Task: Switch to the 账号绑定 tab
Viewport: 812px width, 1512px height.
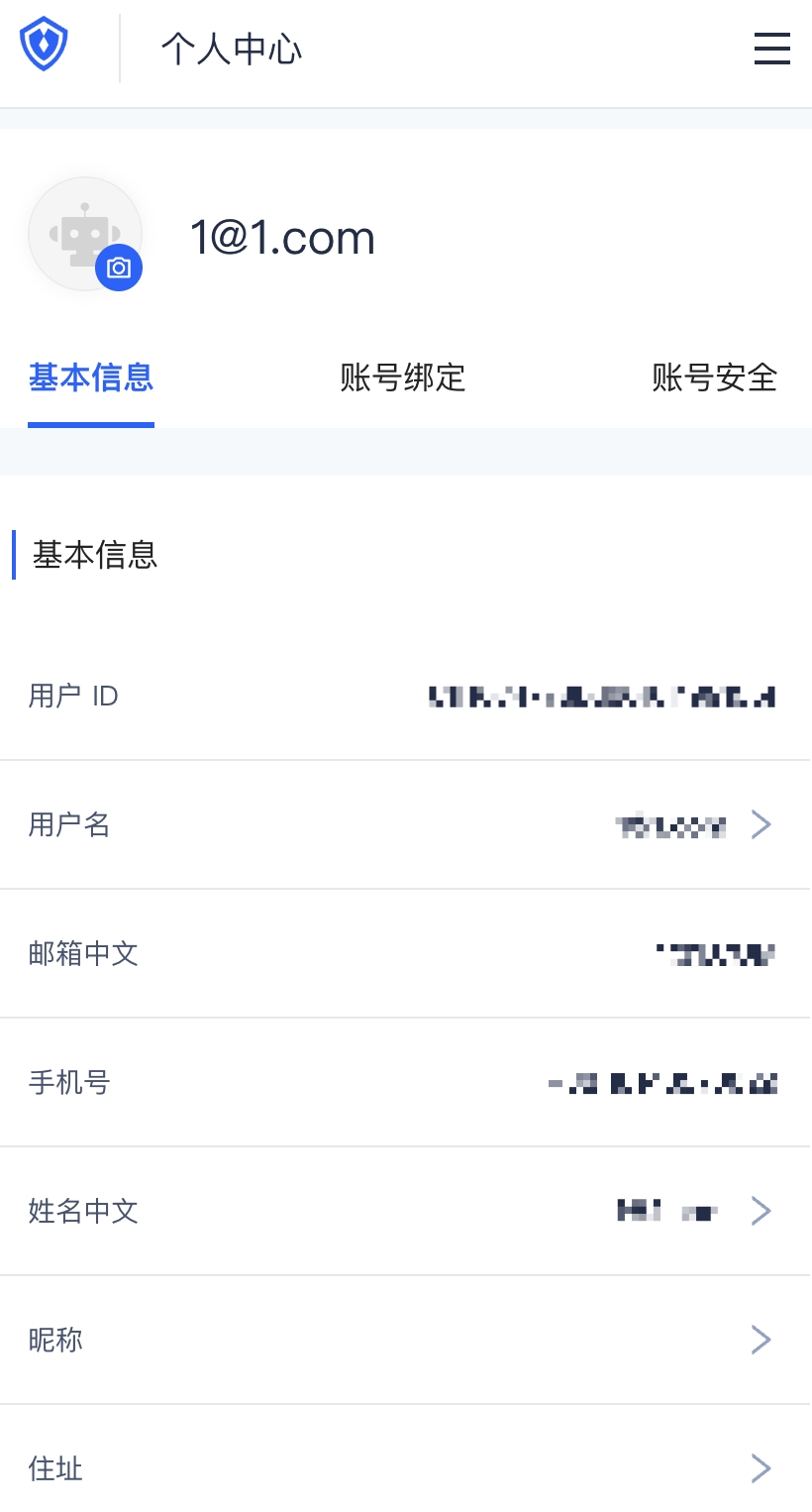Action: 402,378
